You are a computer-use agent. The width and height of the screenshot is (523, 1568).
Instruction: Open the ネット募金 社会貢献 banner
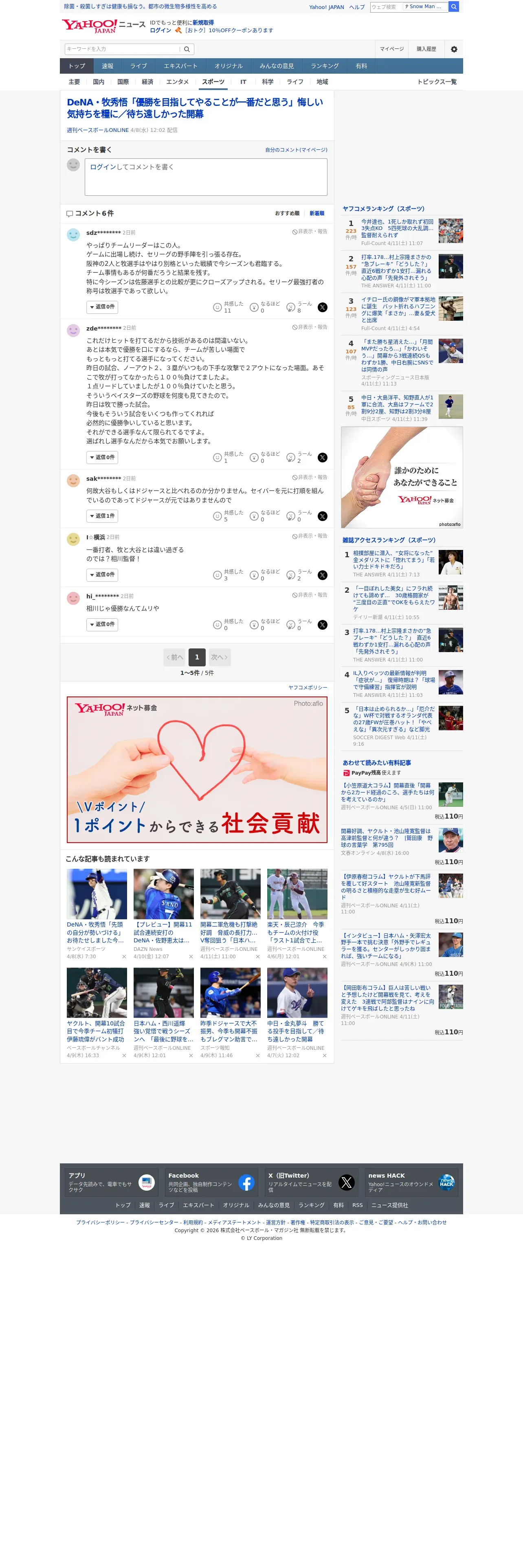(x=197, y=769)
